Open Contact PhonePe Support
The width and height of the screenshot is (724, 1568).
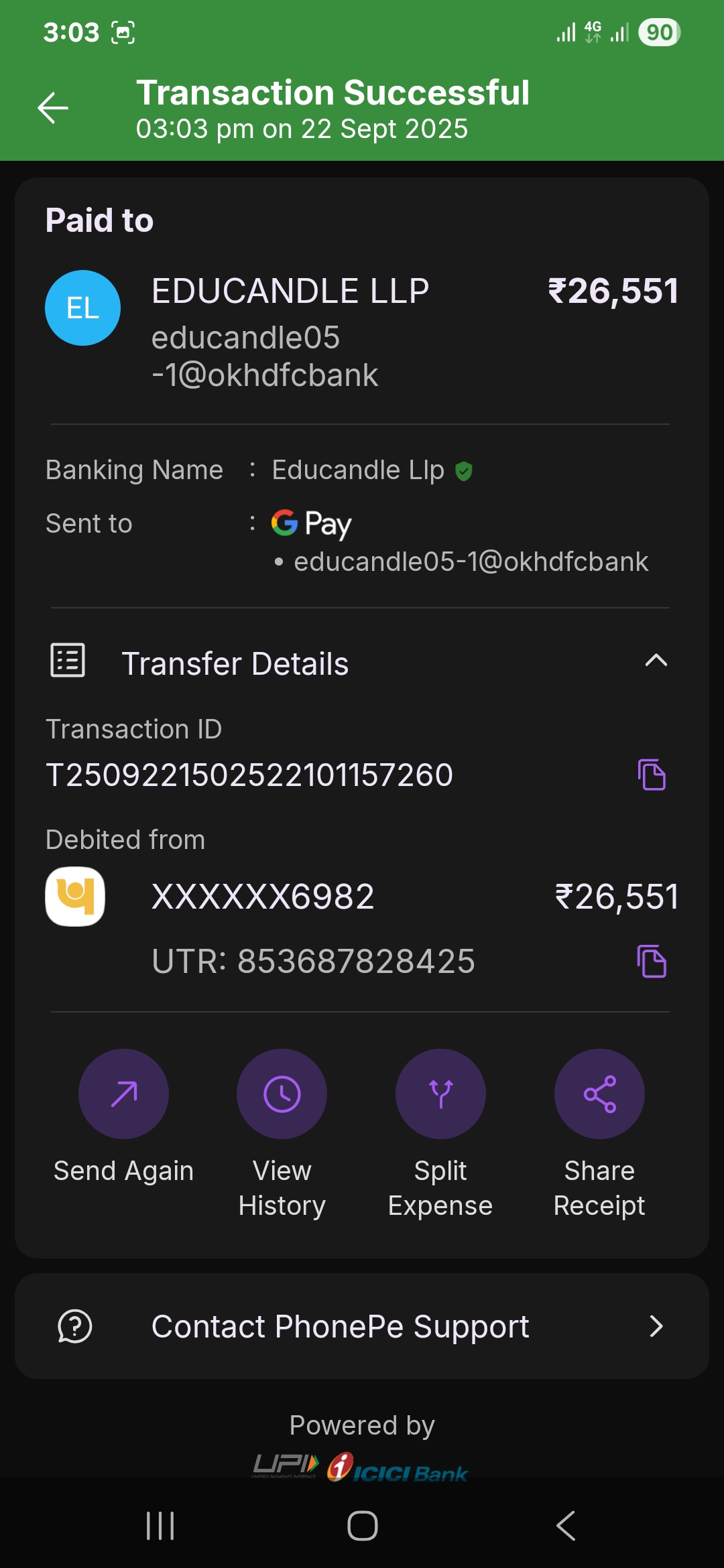click(362, 1326)
